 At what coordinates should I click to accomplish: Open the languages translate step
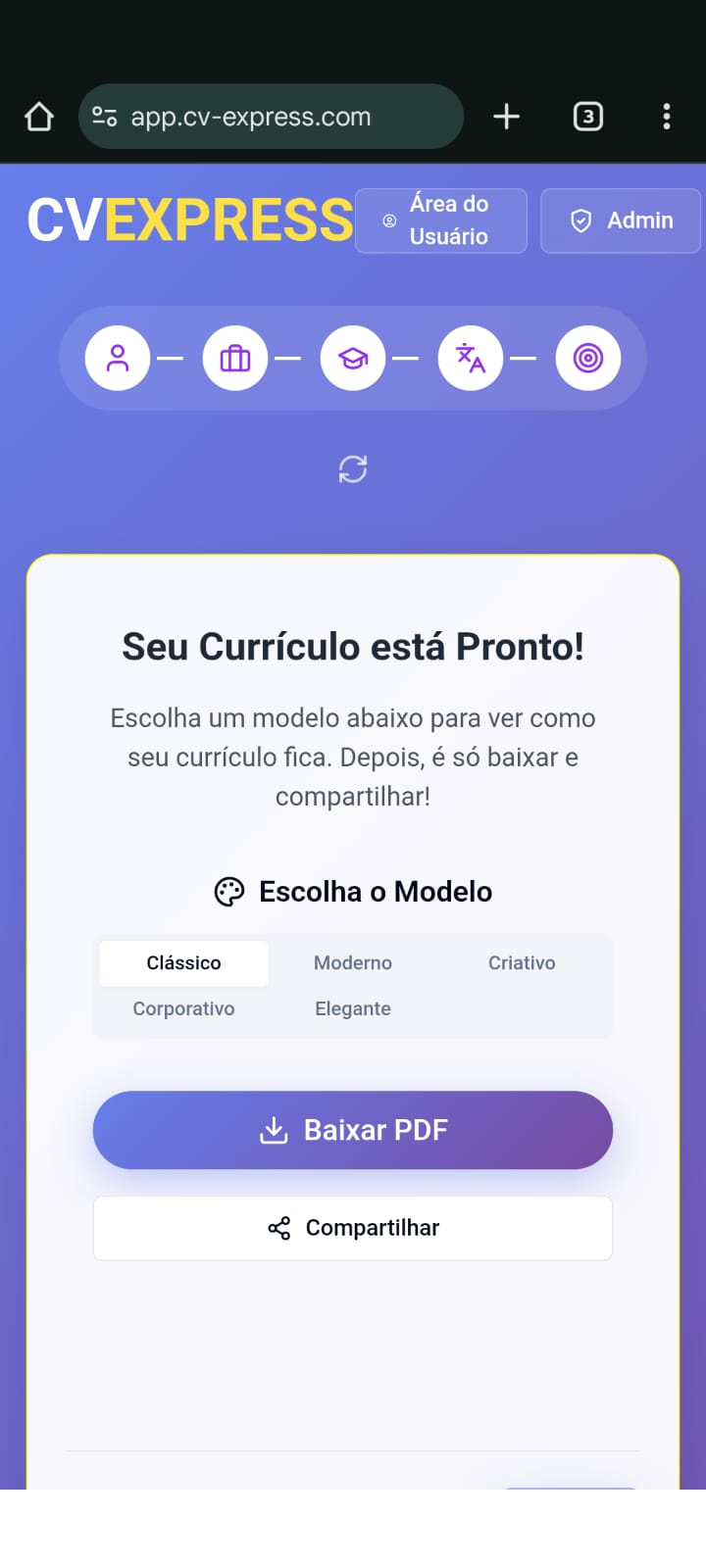tap(471, 358)
